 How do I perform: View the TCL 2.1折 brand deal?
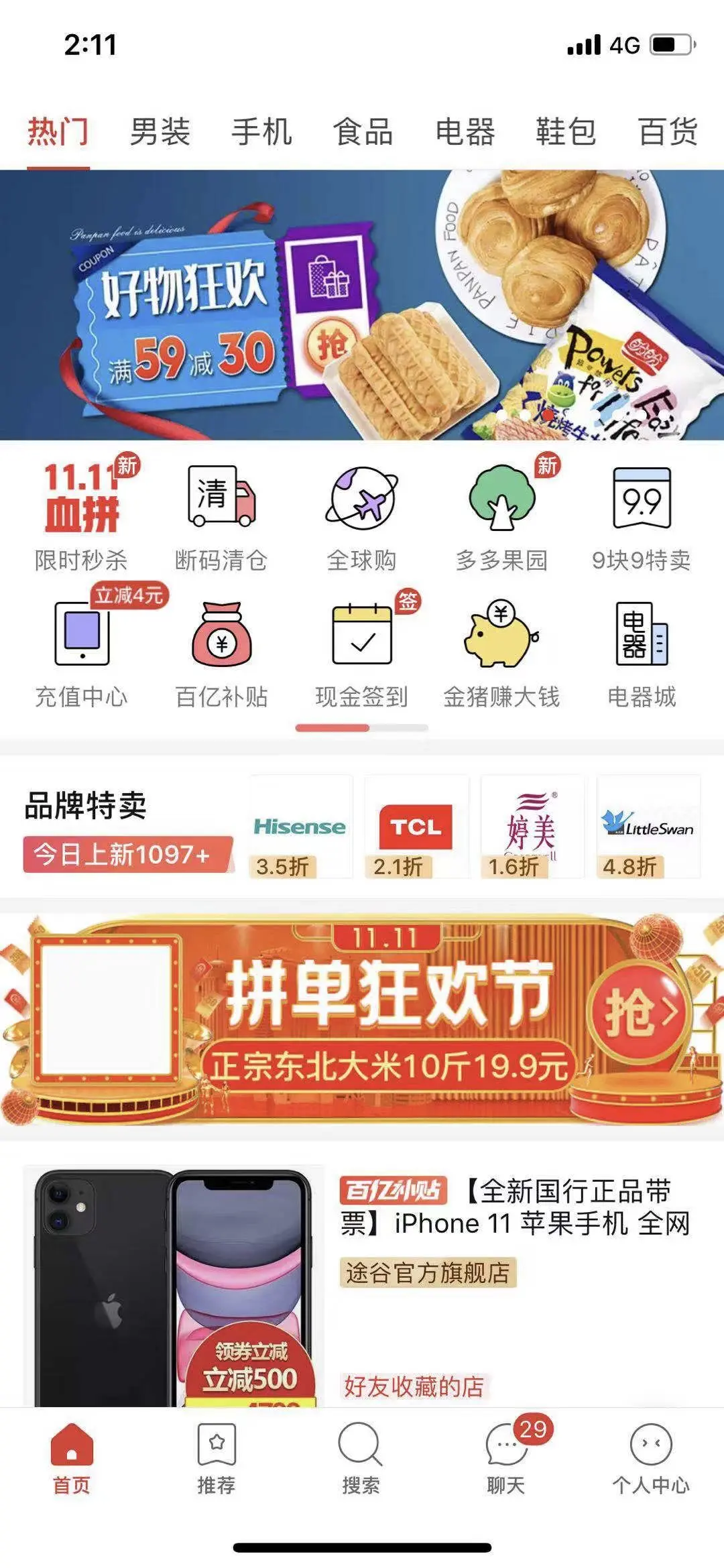(x=416, y=827)
